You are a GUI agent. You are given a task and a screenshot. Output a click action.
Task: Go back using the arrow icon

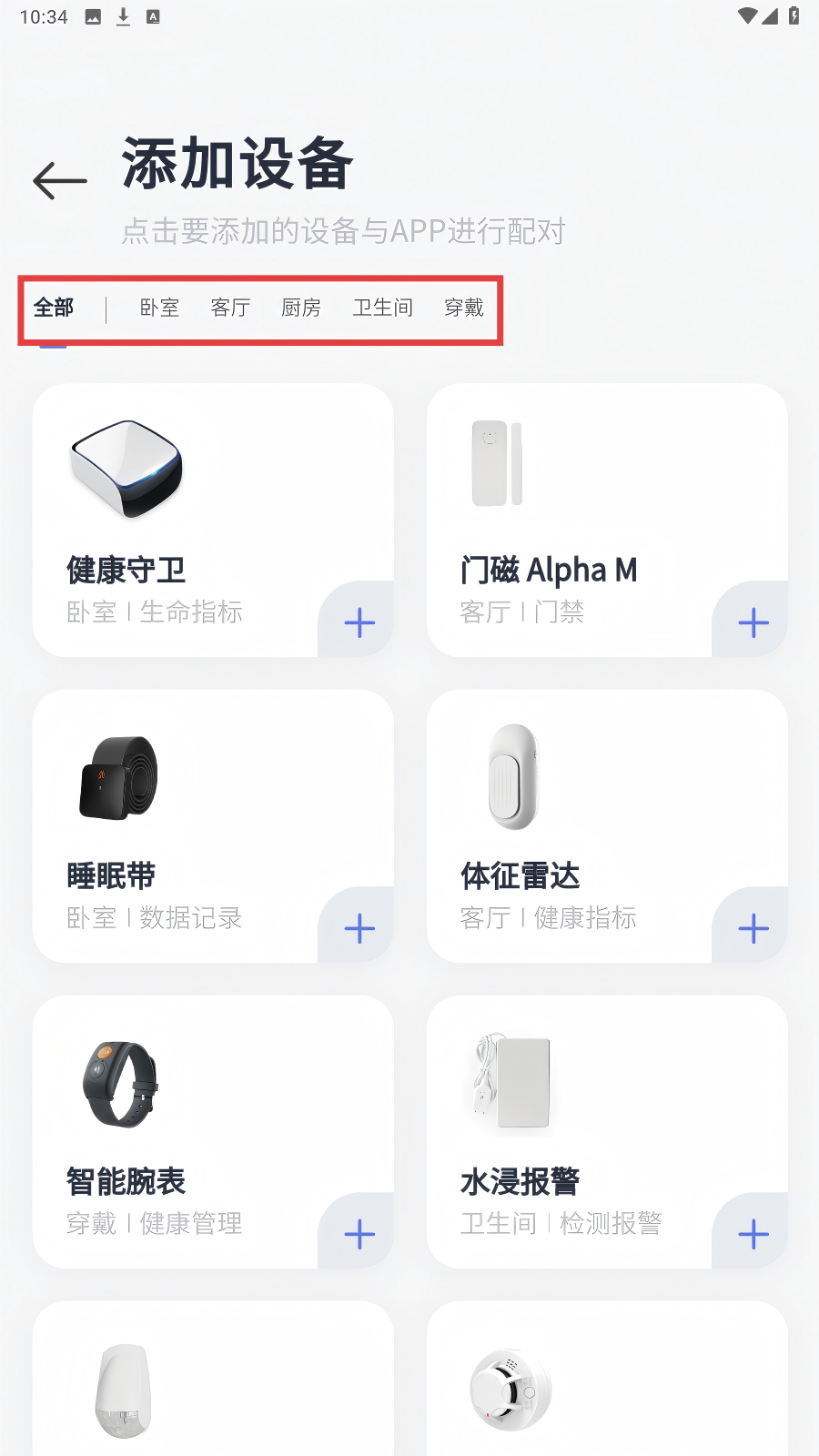pos(60,181)
